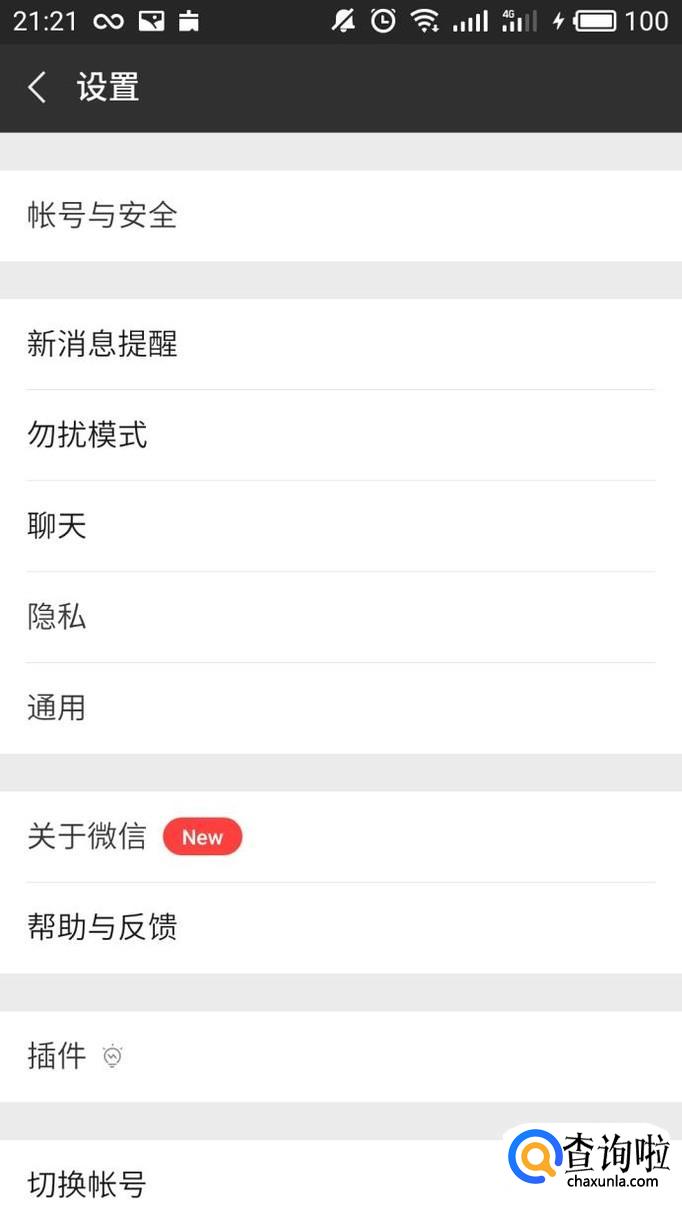Open 帮助与反馈
Image resolution: width=682 pixels, height=1212 pixels.
click(340, 928)
